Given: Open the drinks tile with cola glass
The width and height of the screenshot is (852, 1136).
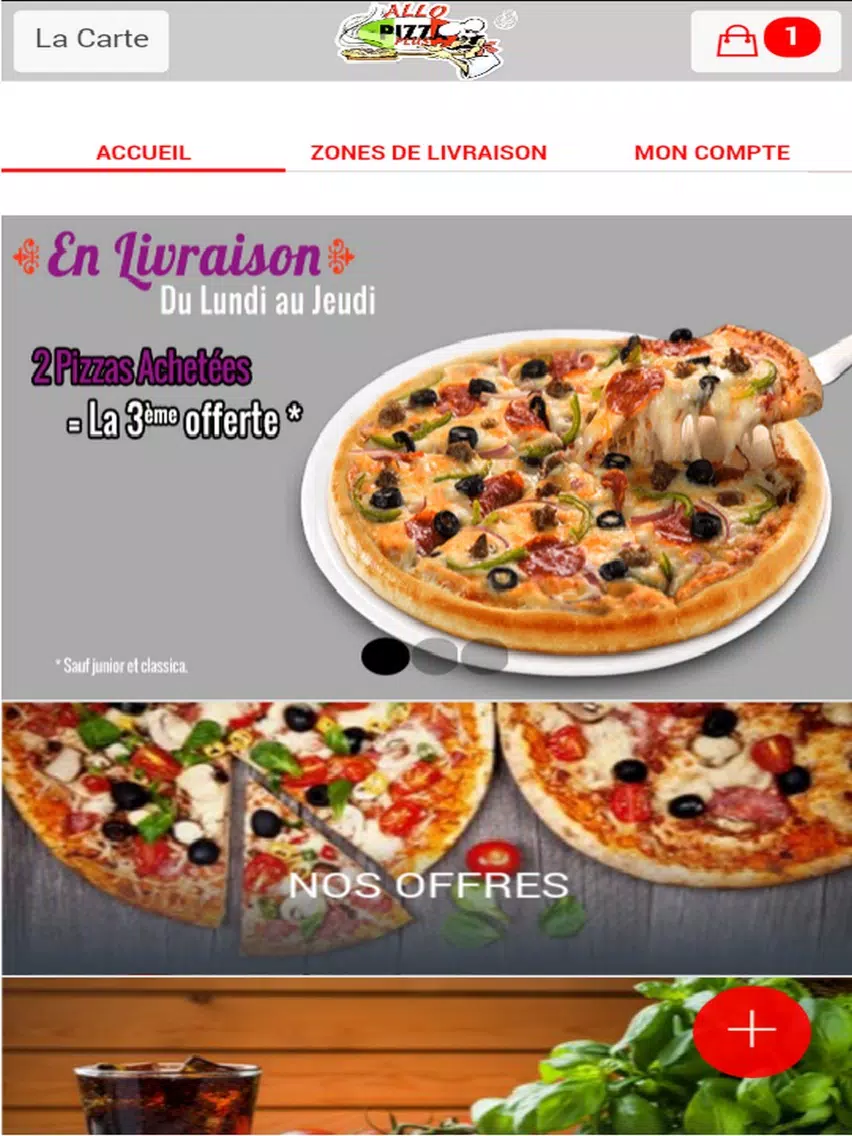Looking at the screenshot, I should pyautogui.click(x=300, y=1060).
